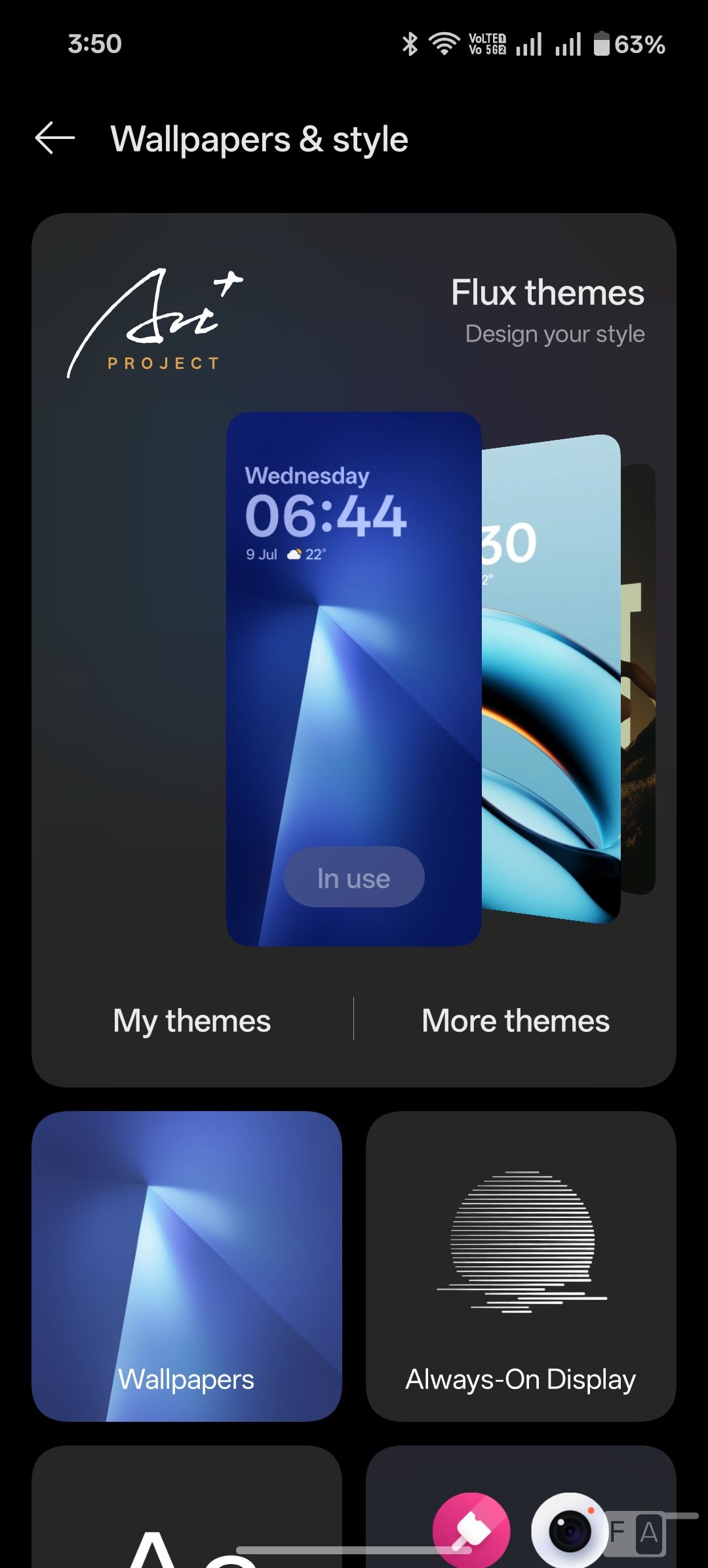Browse More themes

(x=515, y=1021)
